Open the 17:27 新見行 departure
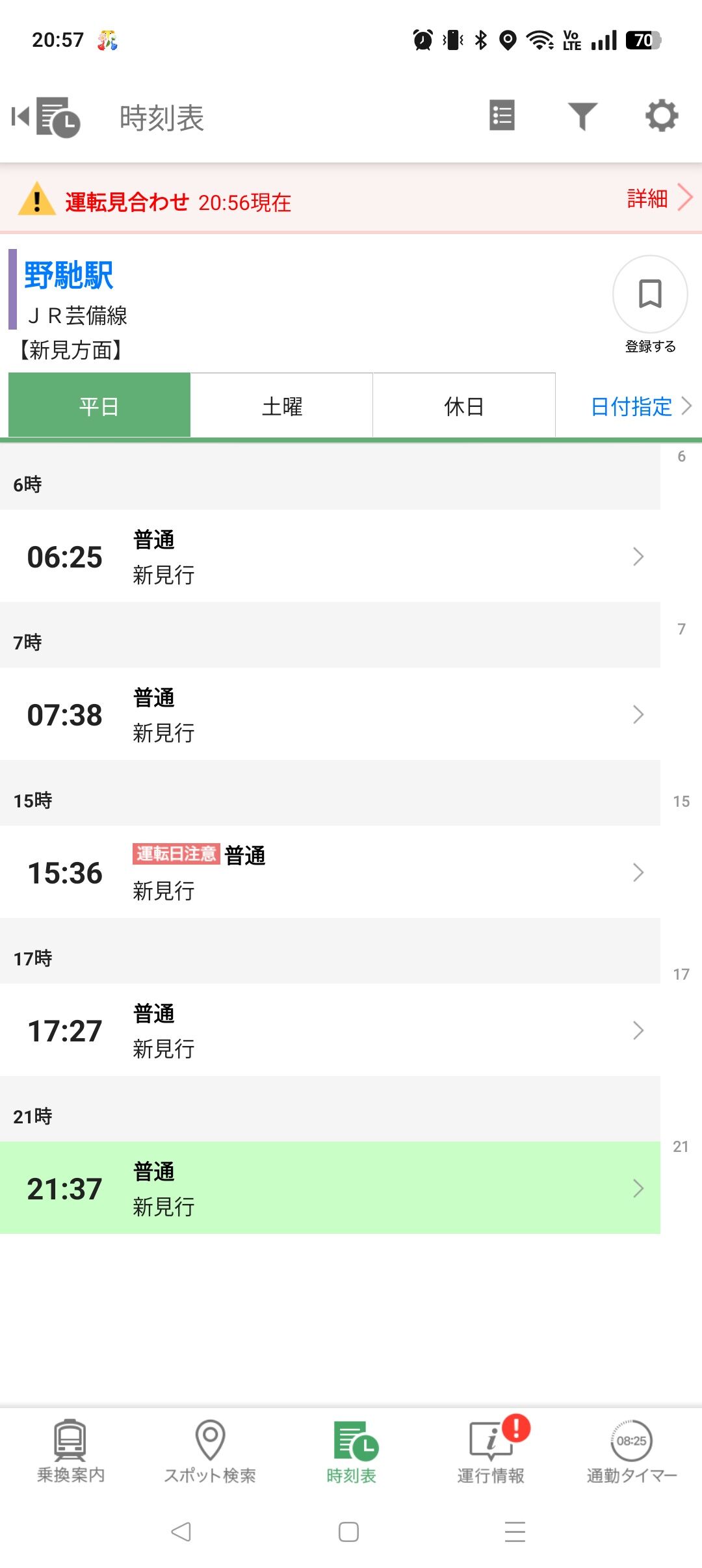This screenshot has height=1568, width=702. (x=330, y=1030)
